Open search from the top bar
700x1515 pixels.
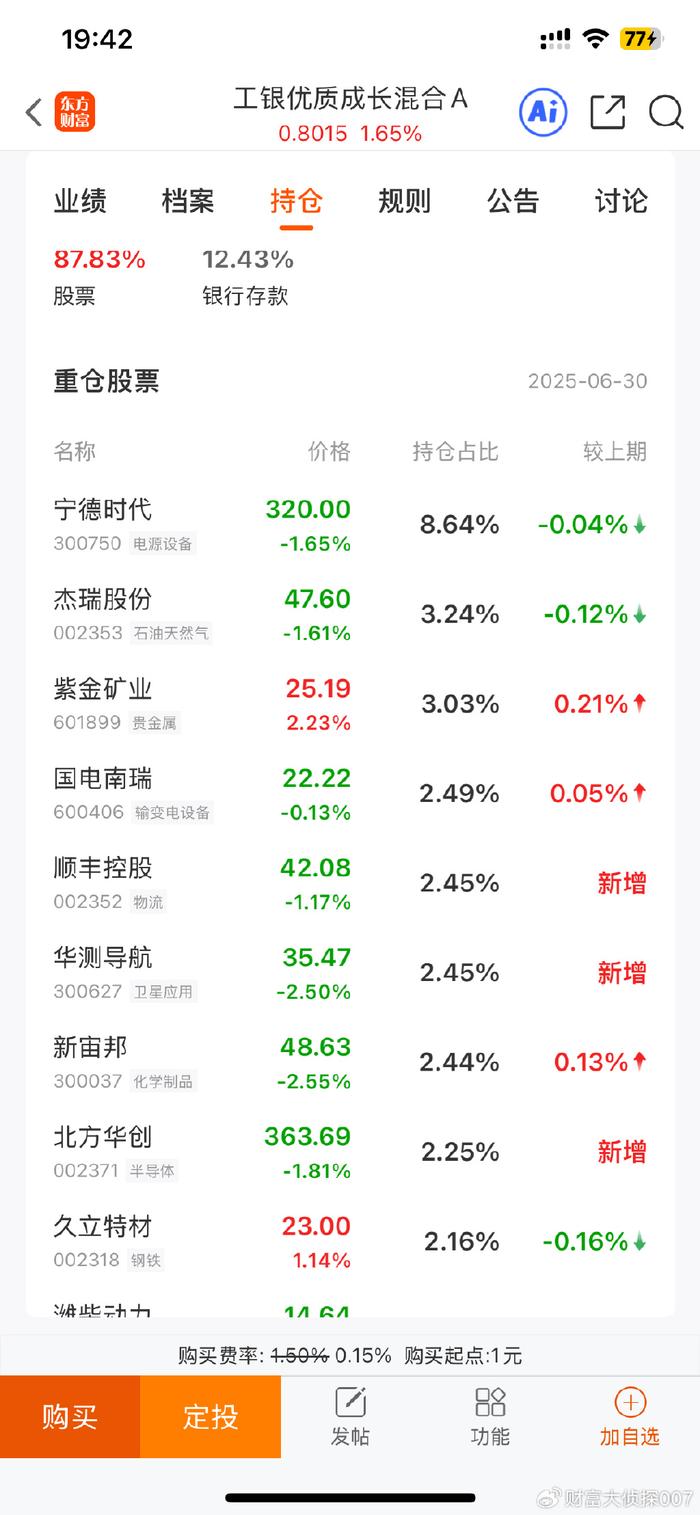tap(666, 112)
